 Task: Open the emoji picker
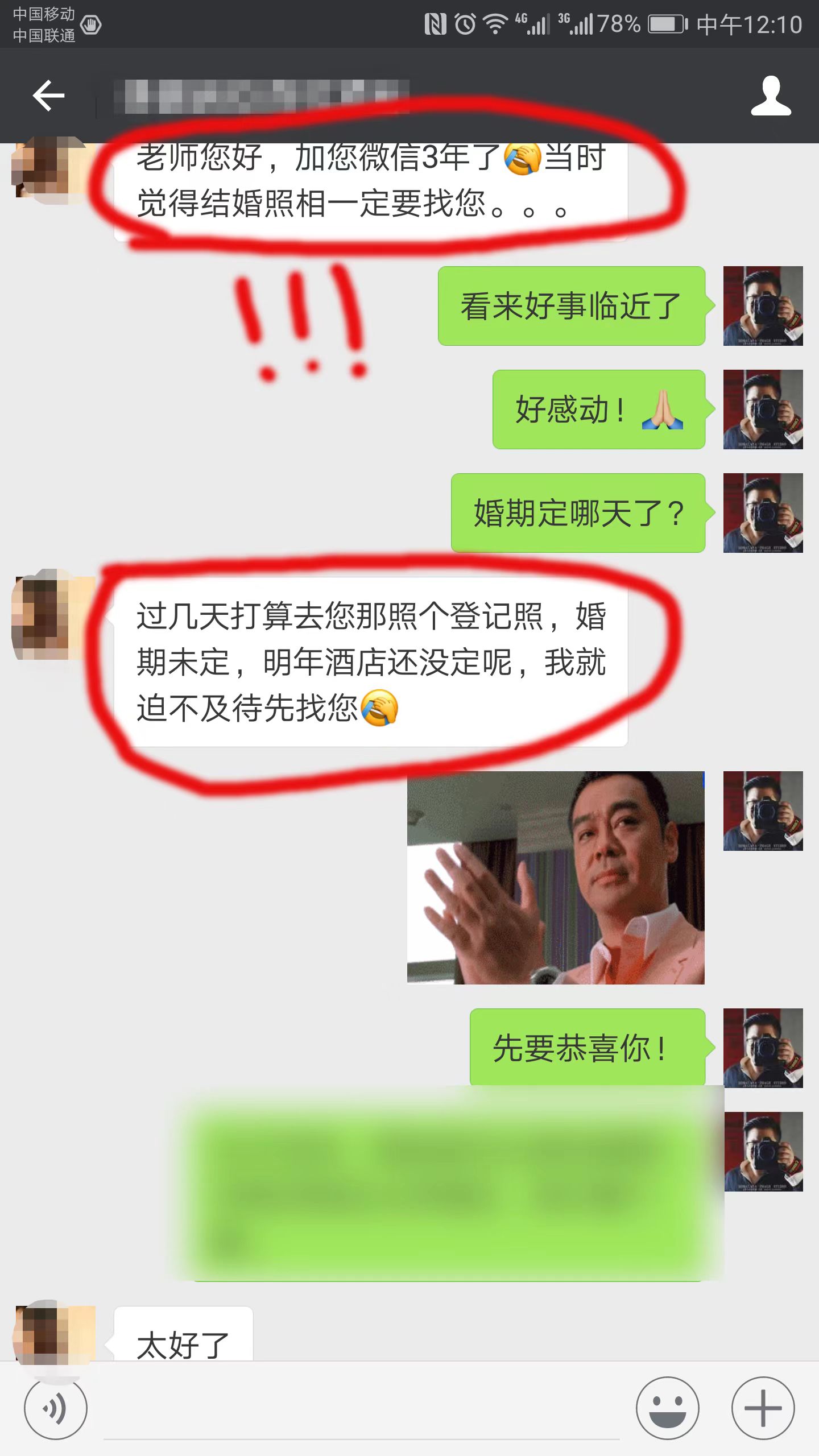click(667, 1408)
